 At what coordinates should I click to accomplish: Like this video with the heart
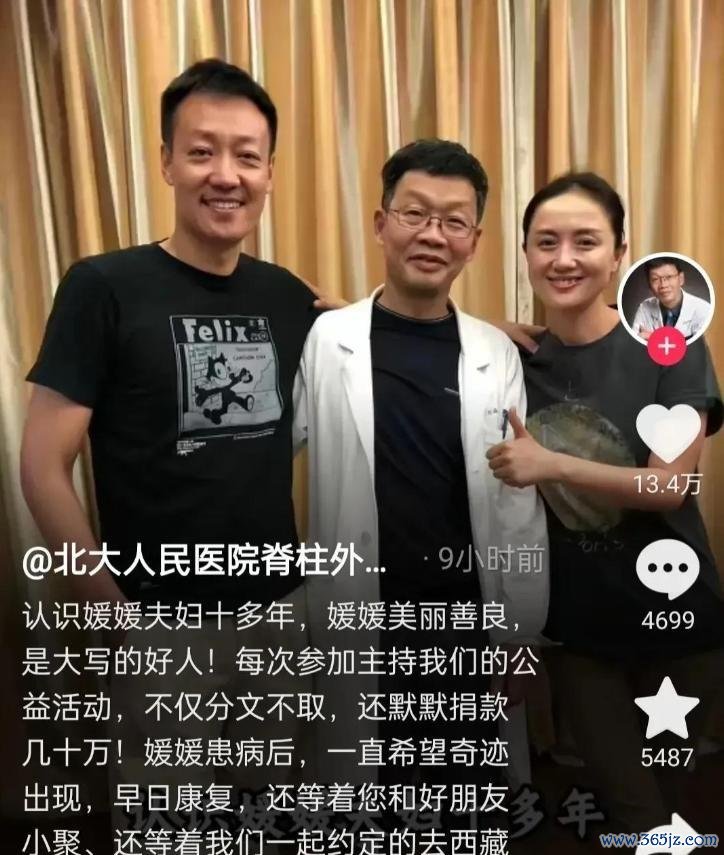point(667,432)
